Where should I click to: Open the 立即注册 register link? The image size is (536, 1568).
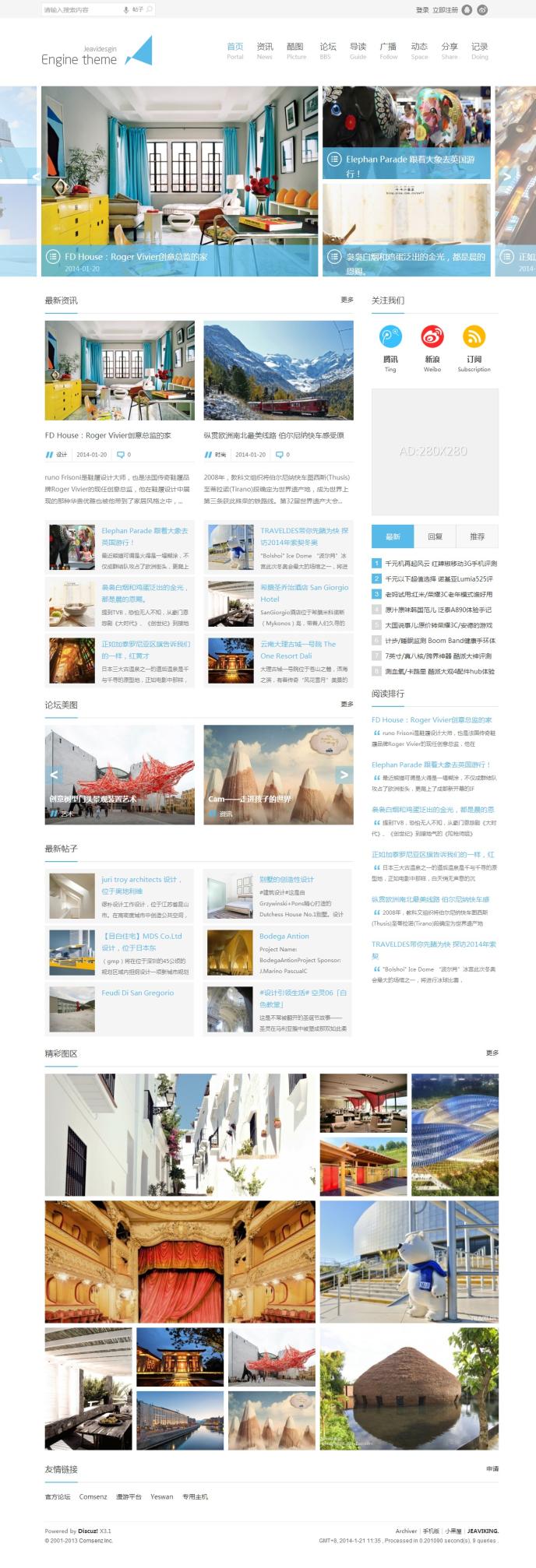446,10
